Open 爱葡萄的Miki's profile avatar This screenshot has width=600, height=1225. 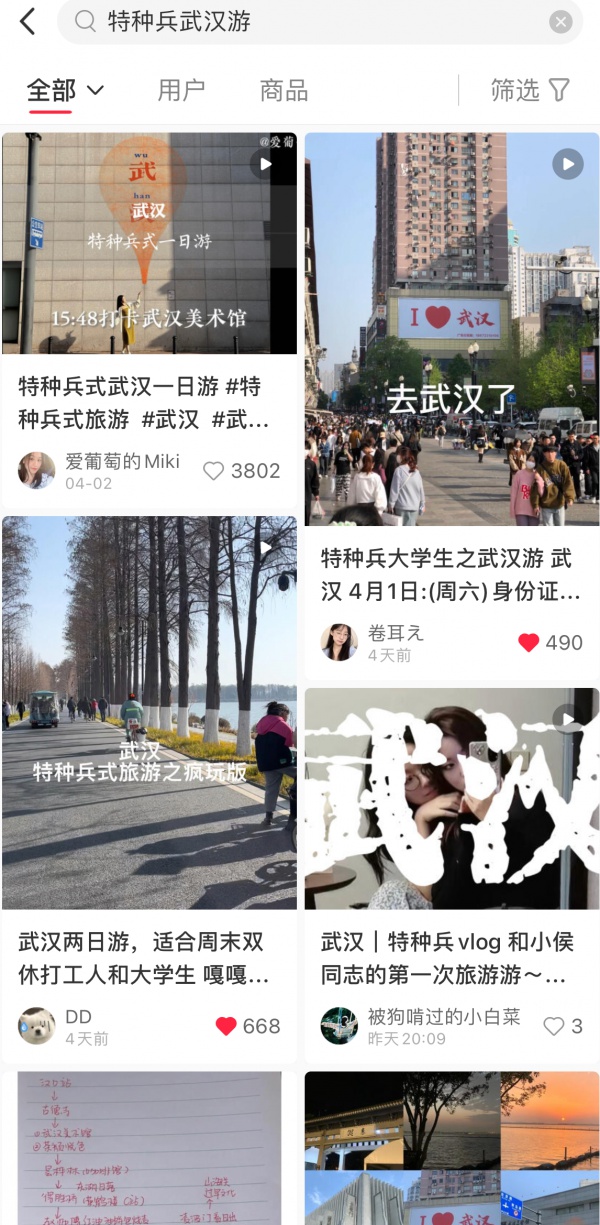click(x=36, y=470)
